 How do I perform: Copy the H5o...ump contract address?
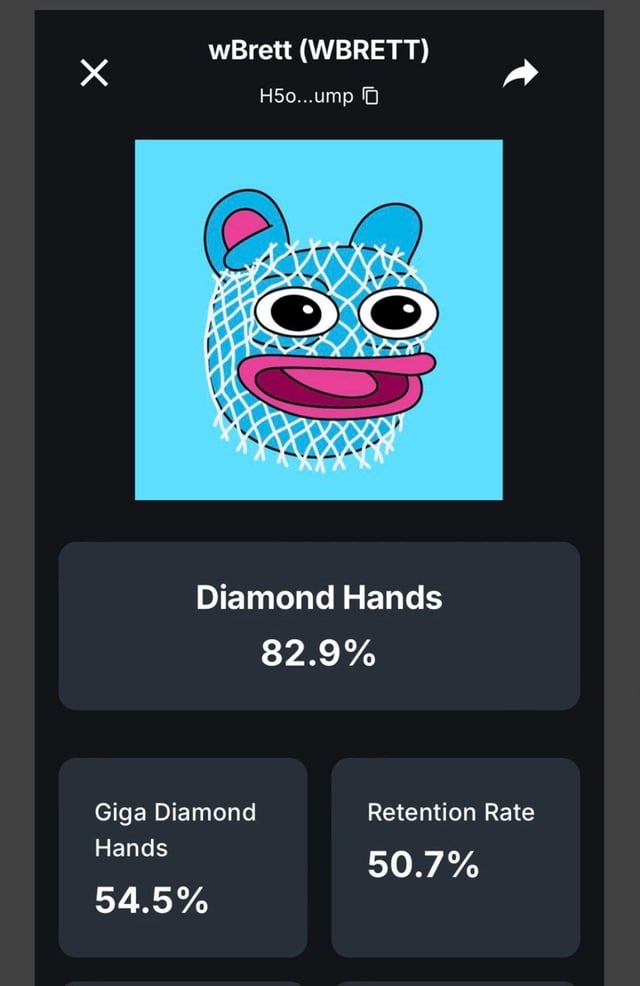tap(371, 97)
